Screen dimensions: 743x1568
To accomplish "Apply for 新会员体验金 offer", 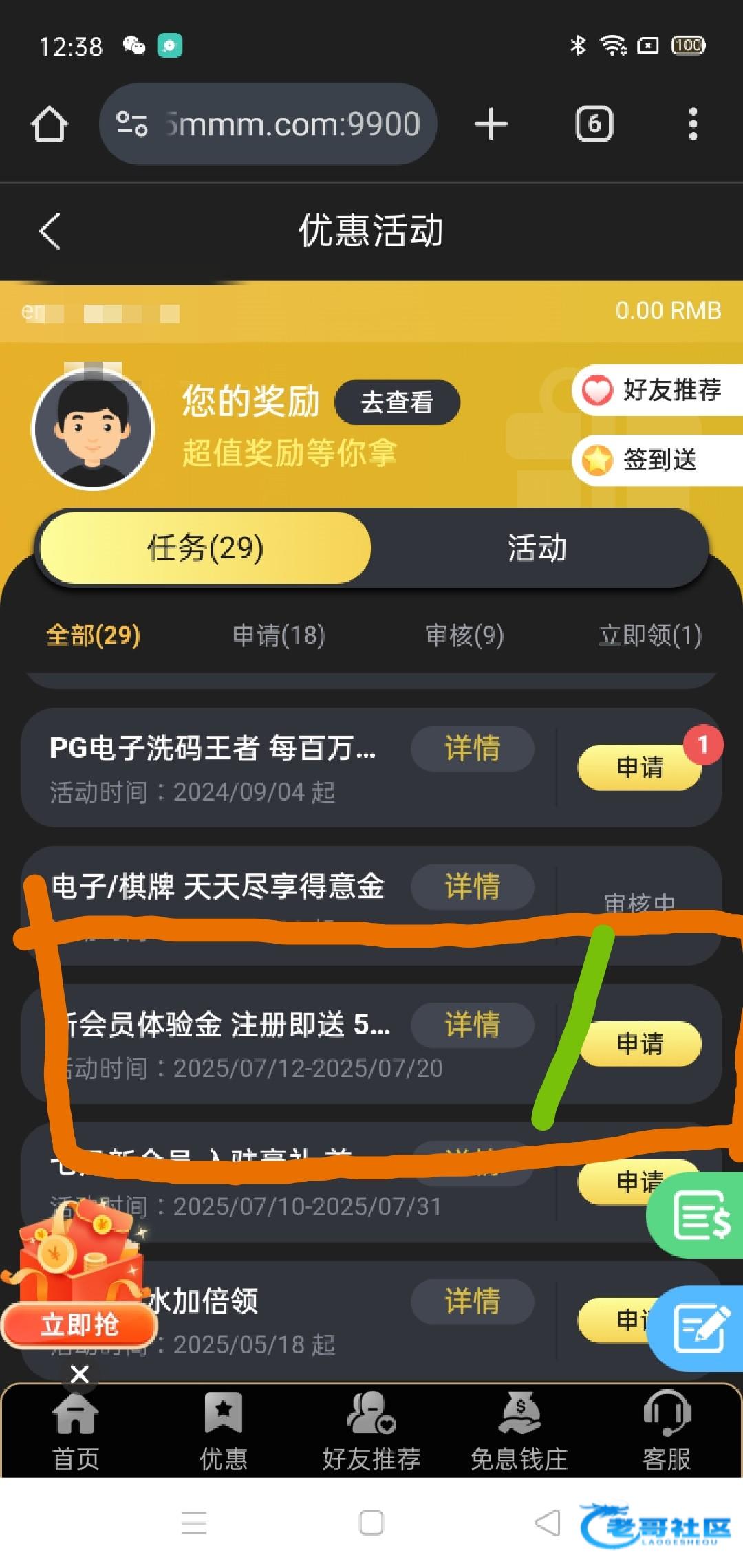I will 640,1044.
